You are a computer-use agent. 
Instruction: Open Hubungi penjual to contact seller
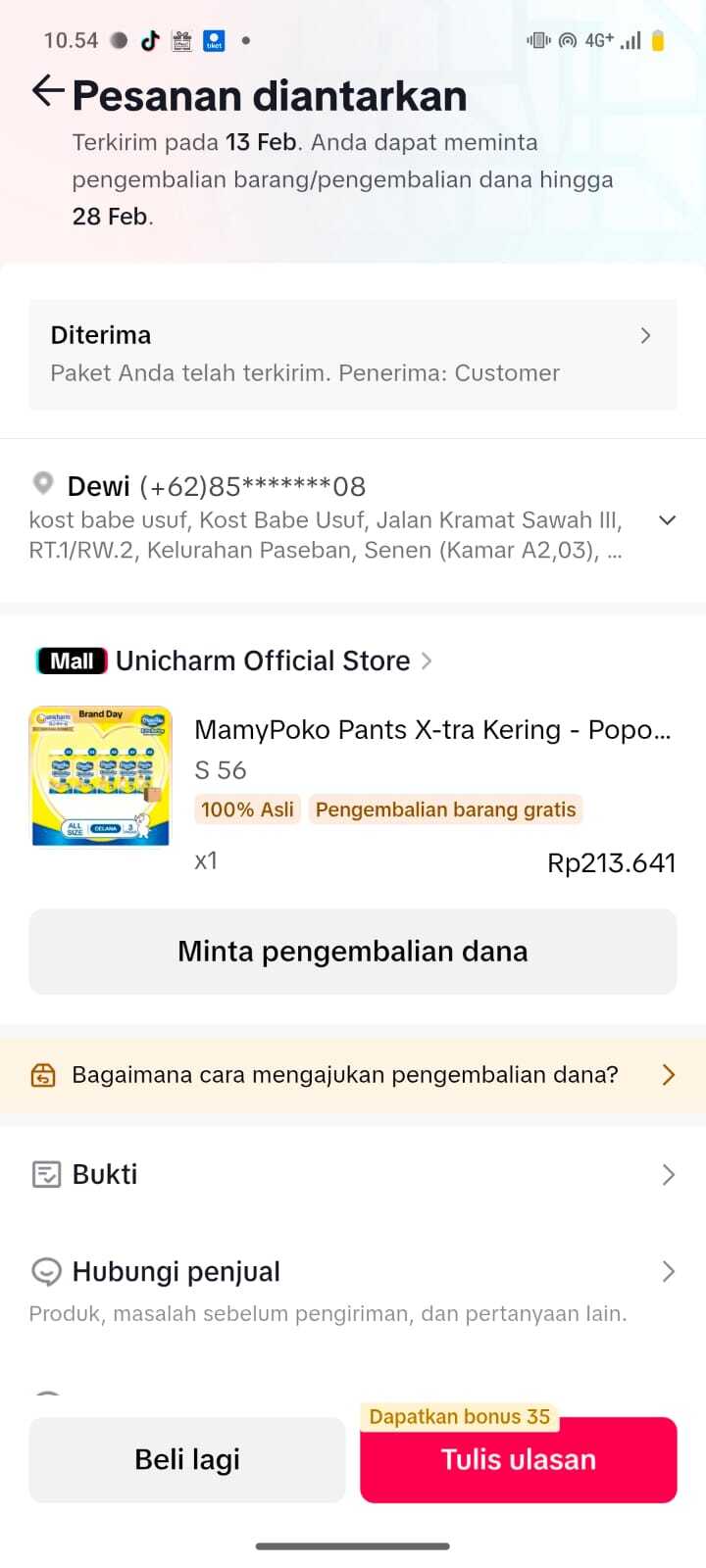tap(353, 1272)
